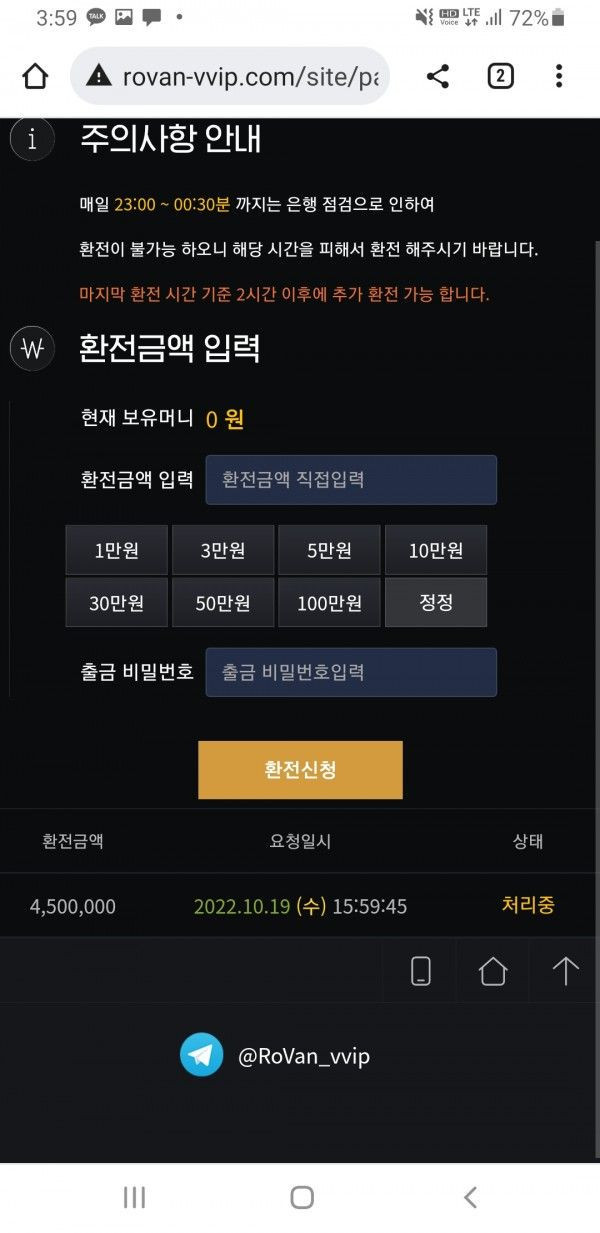Tap 정정 to reset the amount
This screenshot has width=600, height=1233.
436,603
